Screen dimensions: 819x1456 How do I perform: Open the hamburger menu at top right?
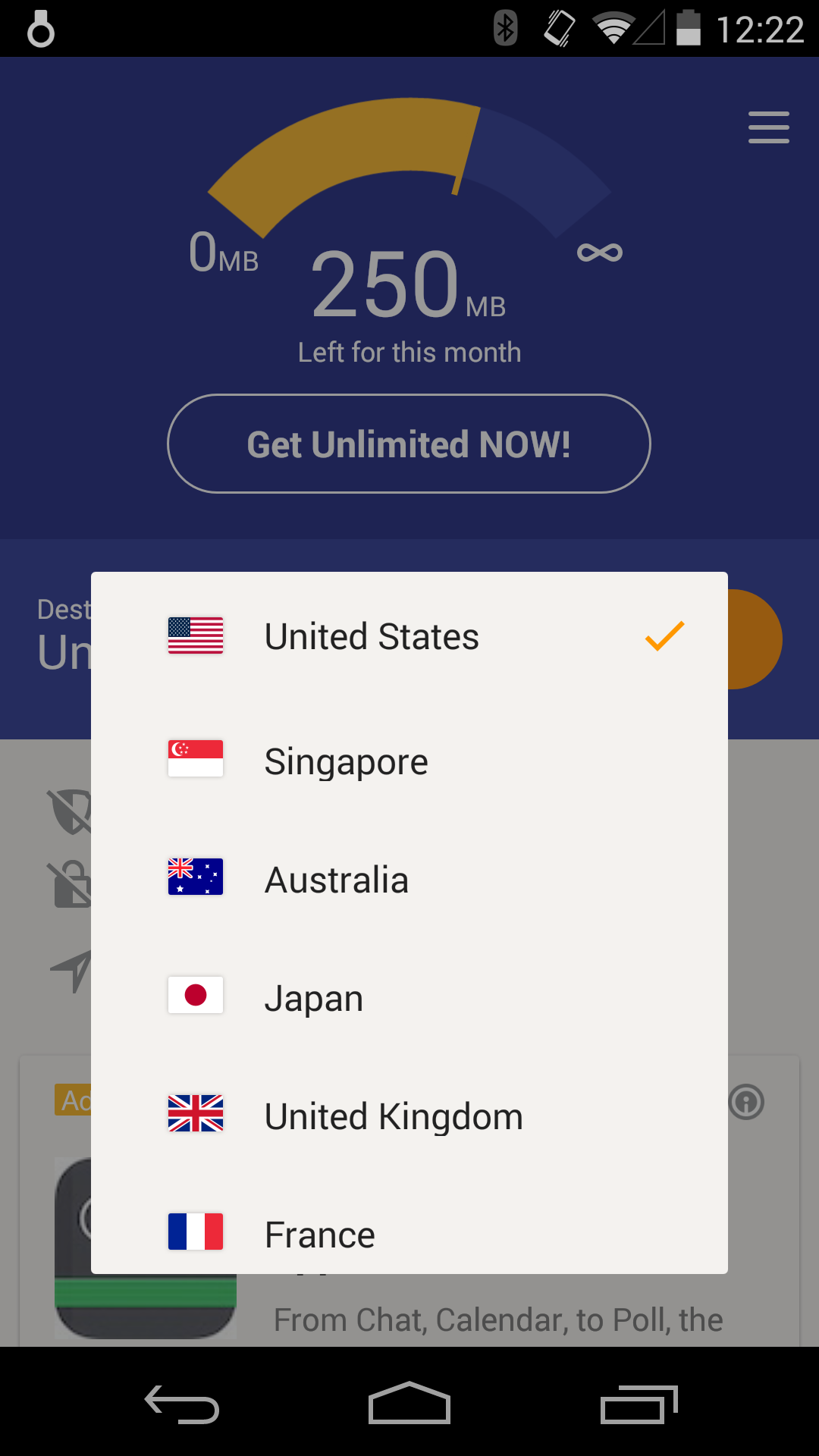pos(768,127)
